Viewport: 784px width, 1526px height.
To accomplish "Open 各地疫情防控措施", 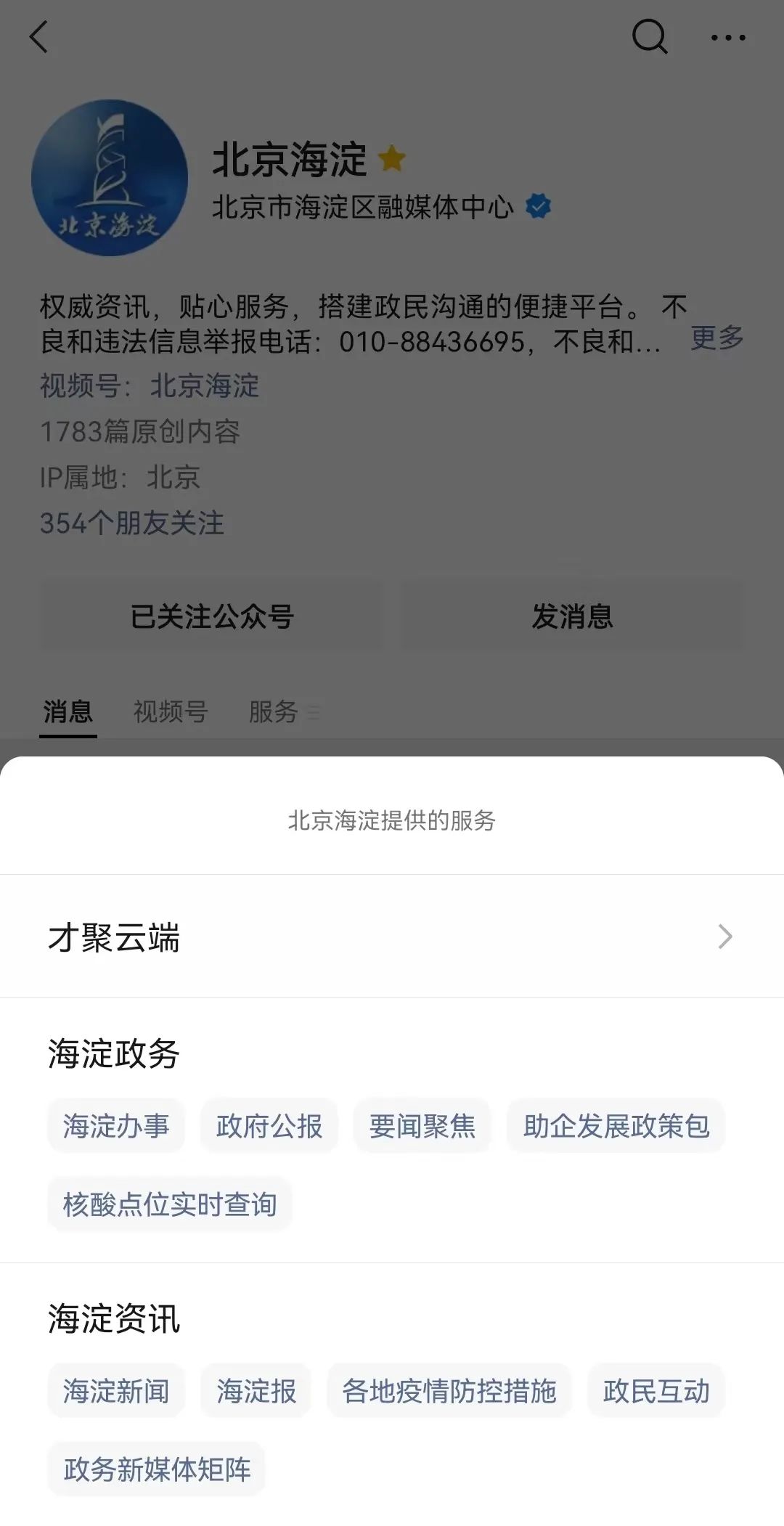I will tap(449, 1391).
